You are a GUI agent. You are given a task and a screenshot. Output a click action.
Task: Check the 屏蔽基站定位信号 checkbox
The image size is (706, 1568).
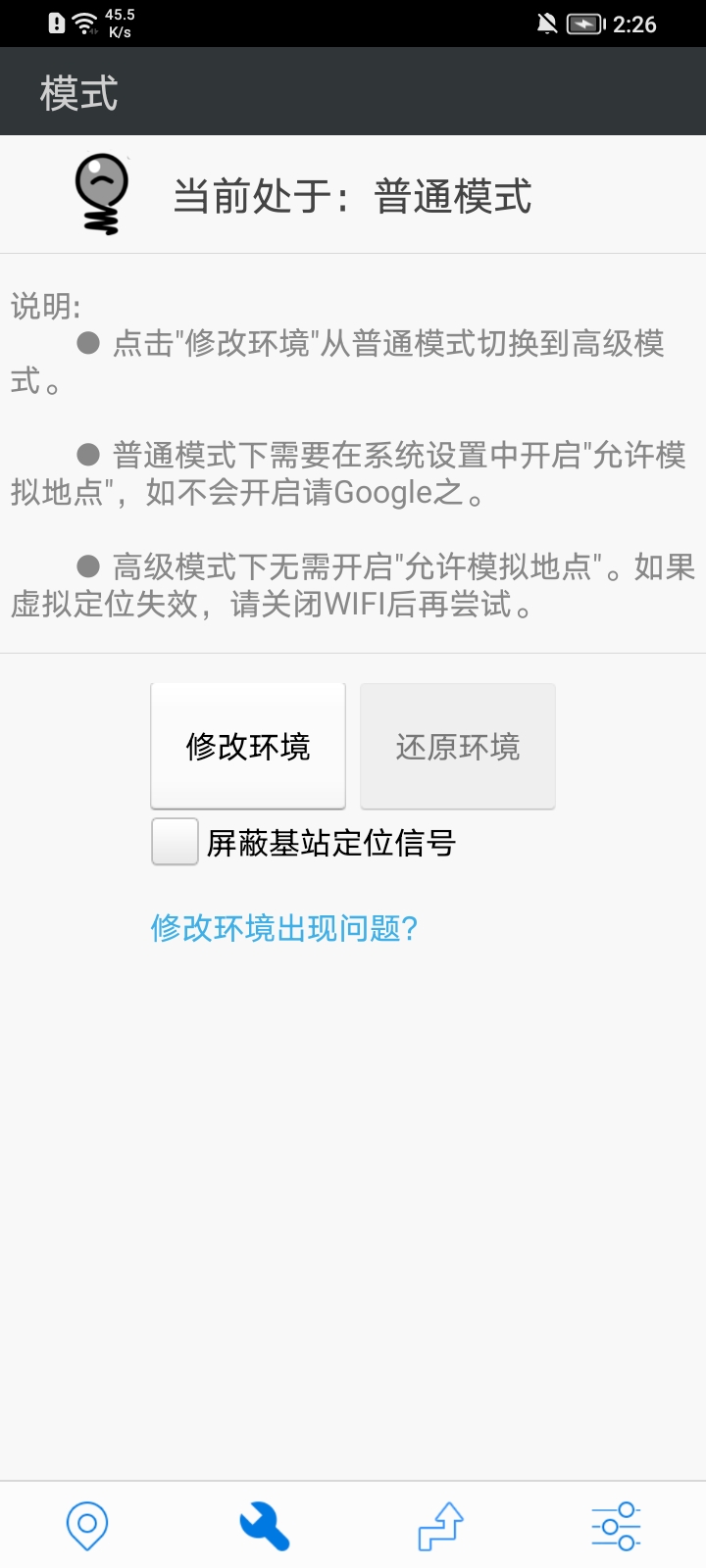[176, 843]
